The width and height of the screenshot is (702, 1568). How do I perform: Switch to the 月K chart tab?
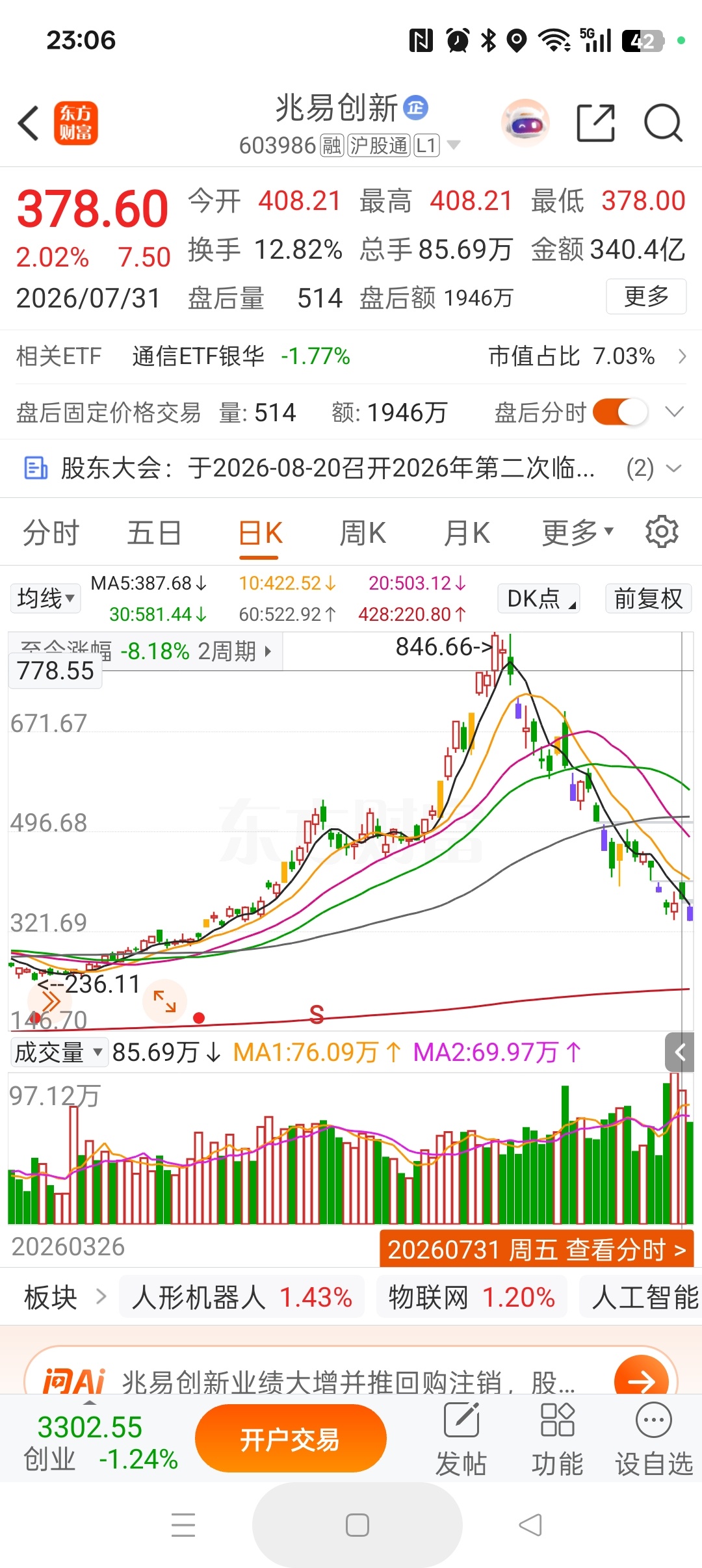click(x=467, y=533)
